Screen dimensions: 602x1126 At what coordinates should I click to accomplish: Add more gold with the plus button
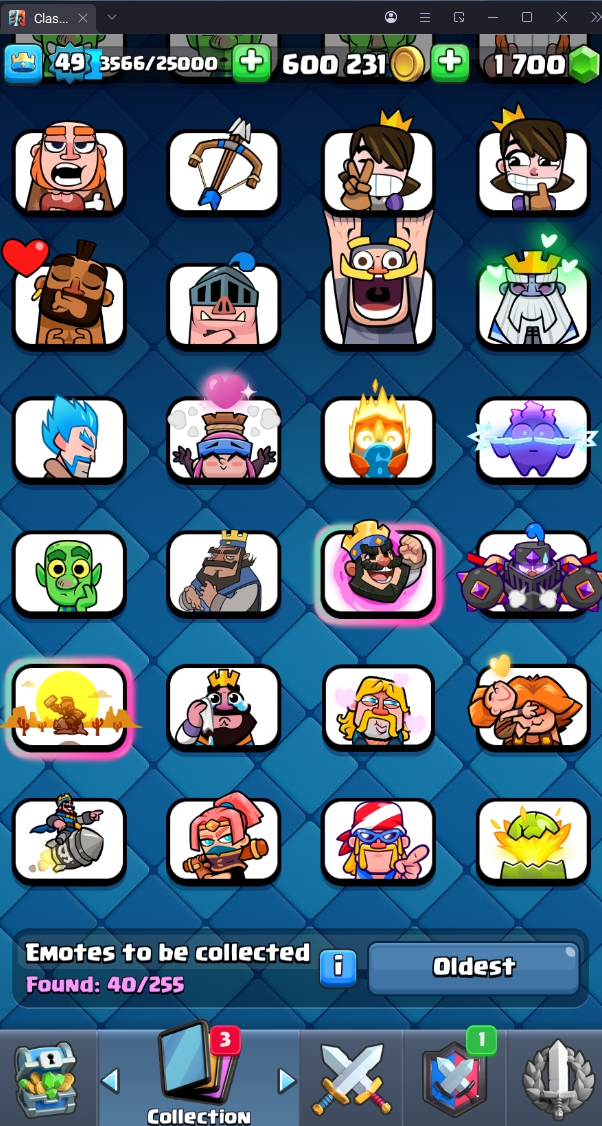450,64
